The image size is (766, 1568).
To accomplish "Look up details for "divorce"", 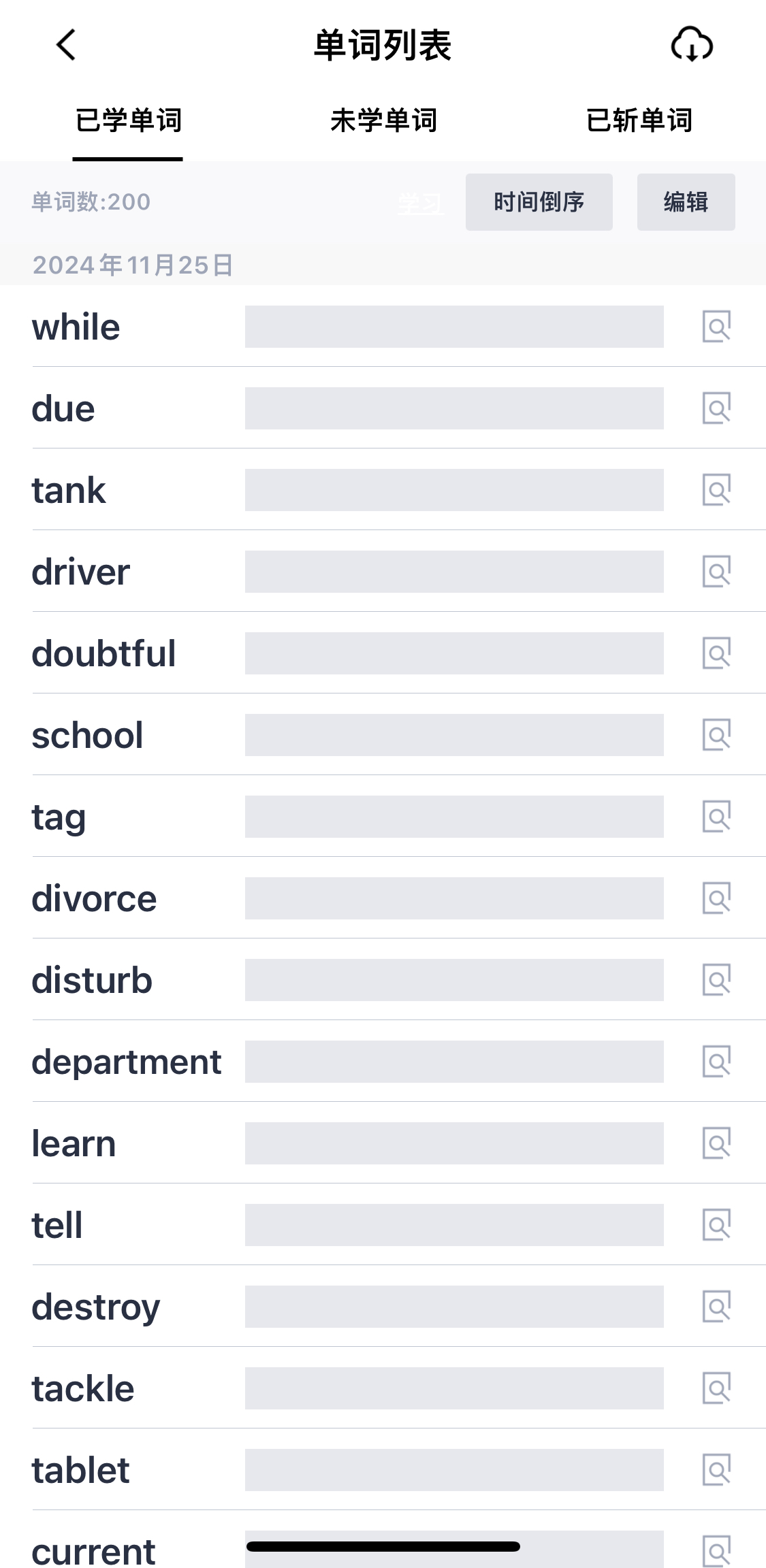I will coord(716,898).
